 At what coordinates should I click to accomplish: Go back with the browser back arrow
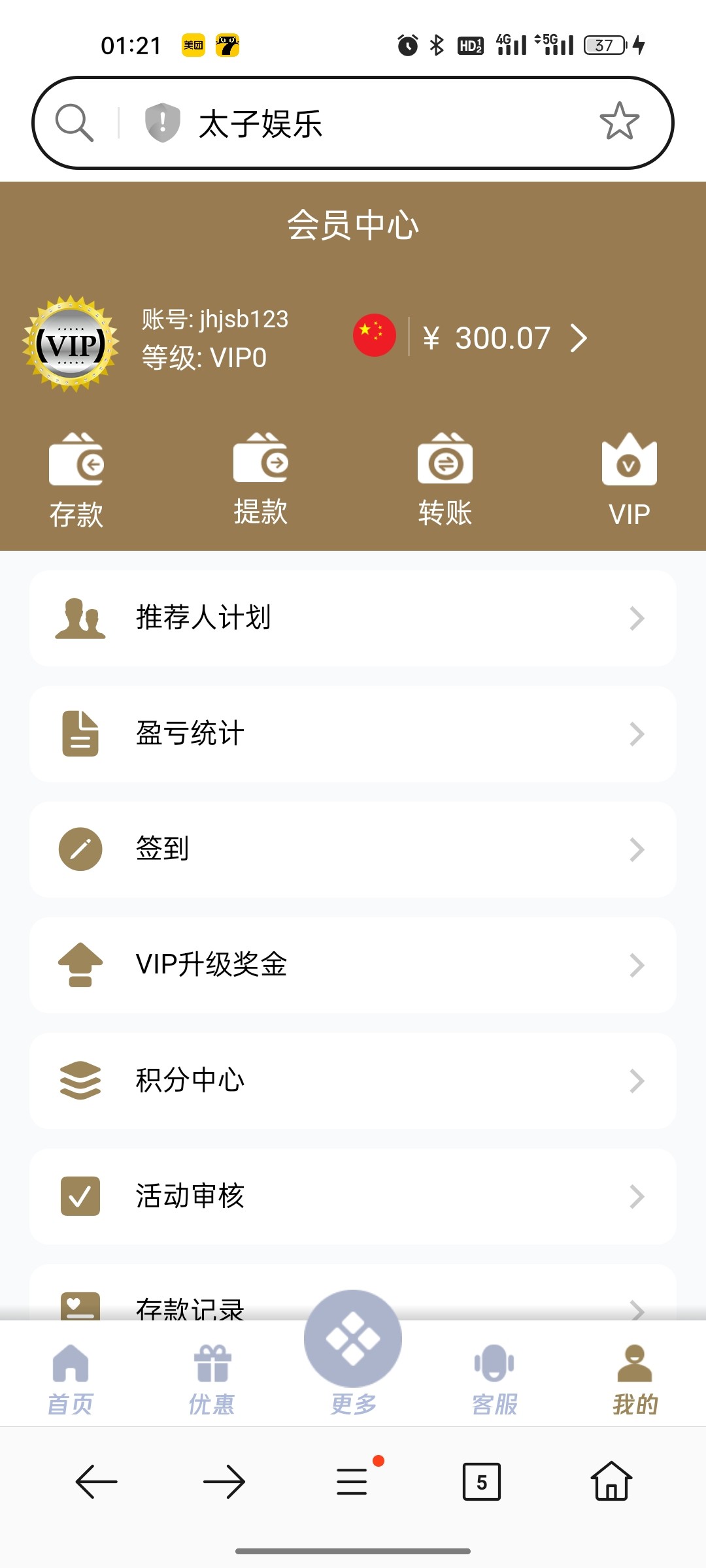(x=96, y=1482)
